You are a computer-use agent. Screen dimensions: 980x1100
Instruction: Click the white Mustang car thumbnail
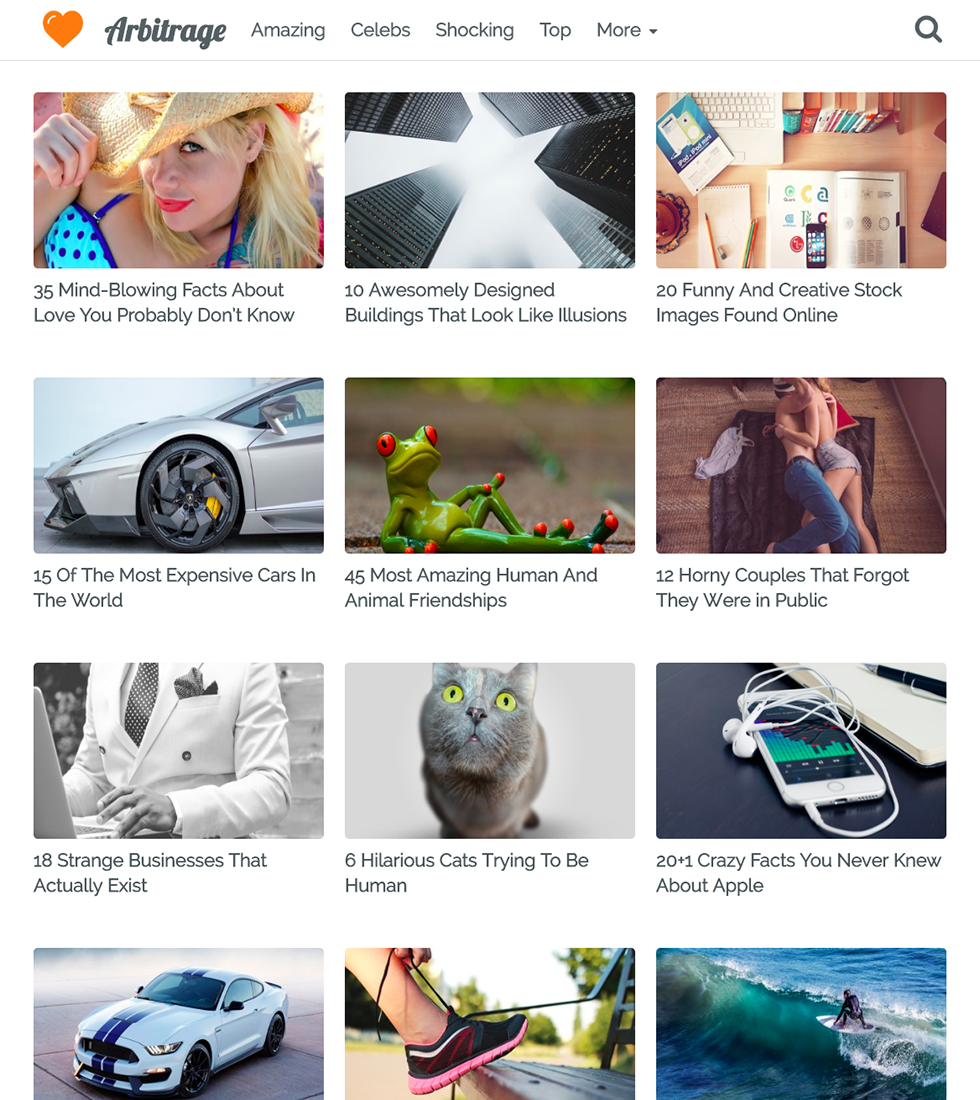tap(178, 1024)
